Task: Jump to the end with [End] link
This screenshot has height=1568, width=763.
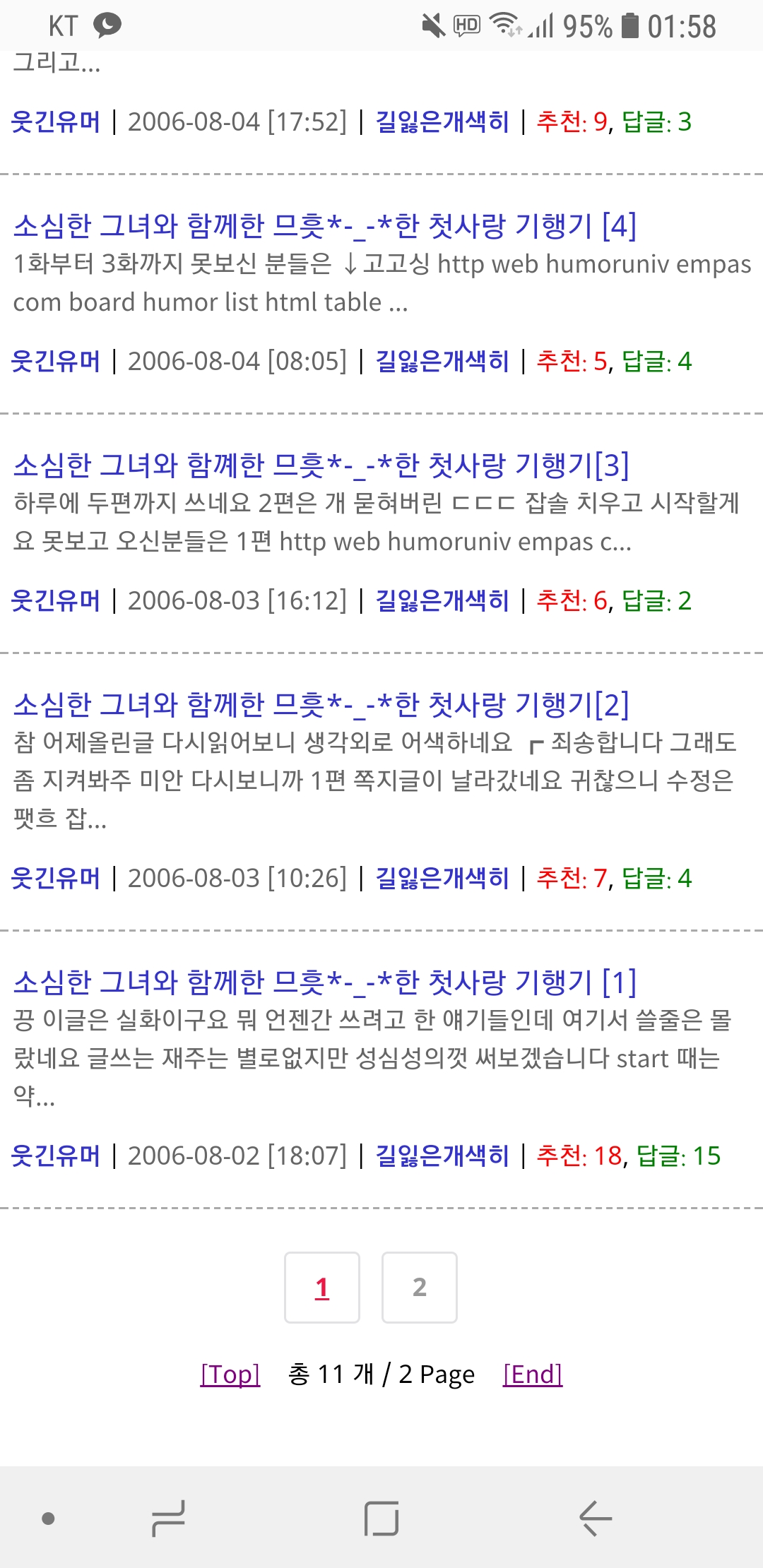Action: (533, 1374)
